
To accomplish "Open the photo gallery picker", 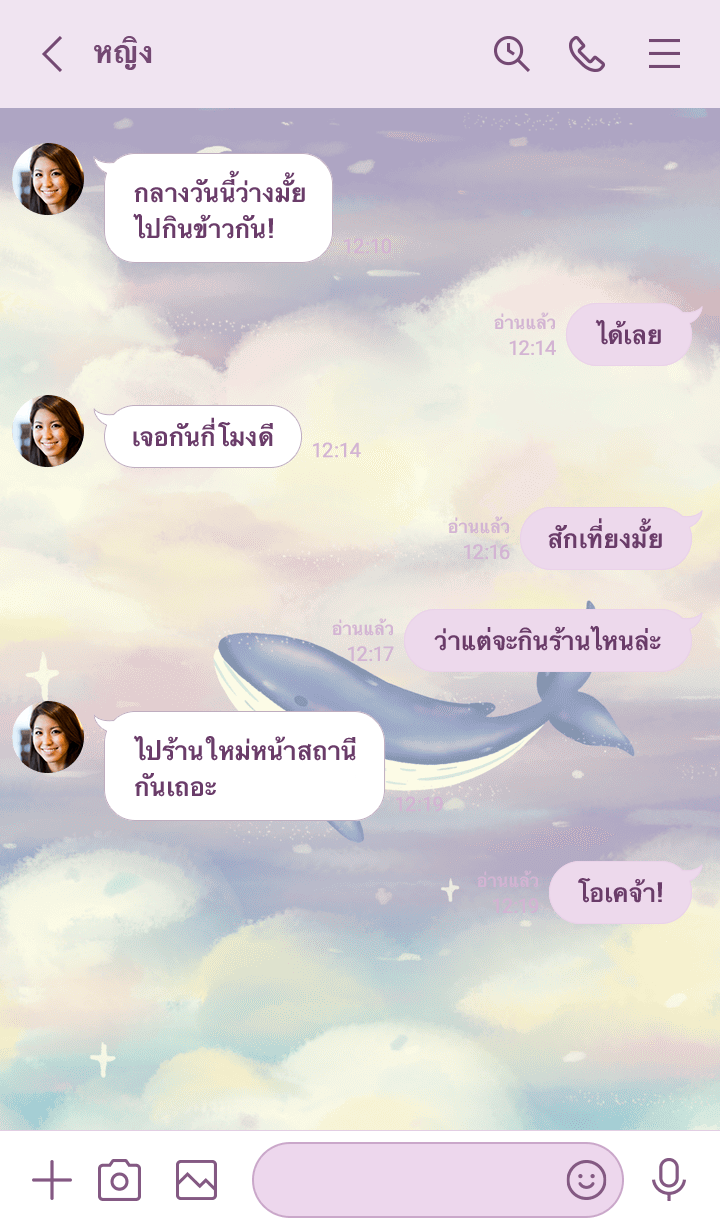I will coord(196,1181).
